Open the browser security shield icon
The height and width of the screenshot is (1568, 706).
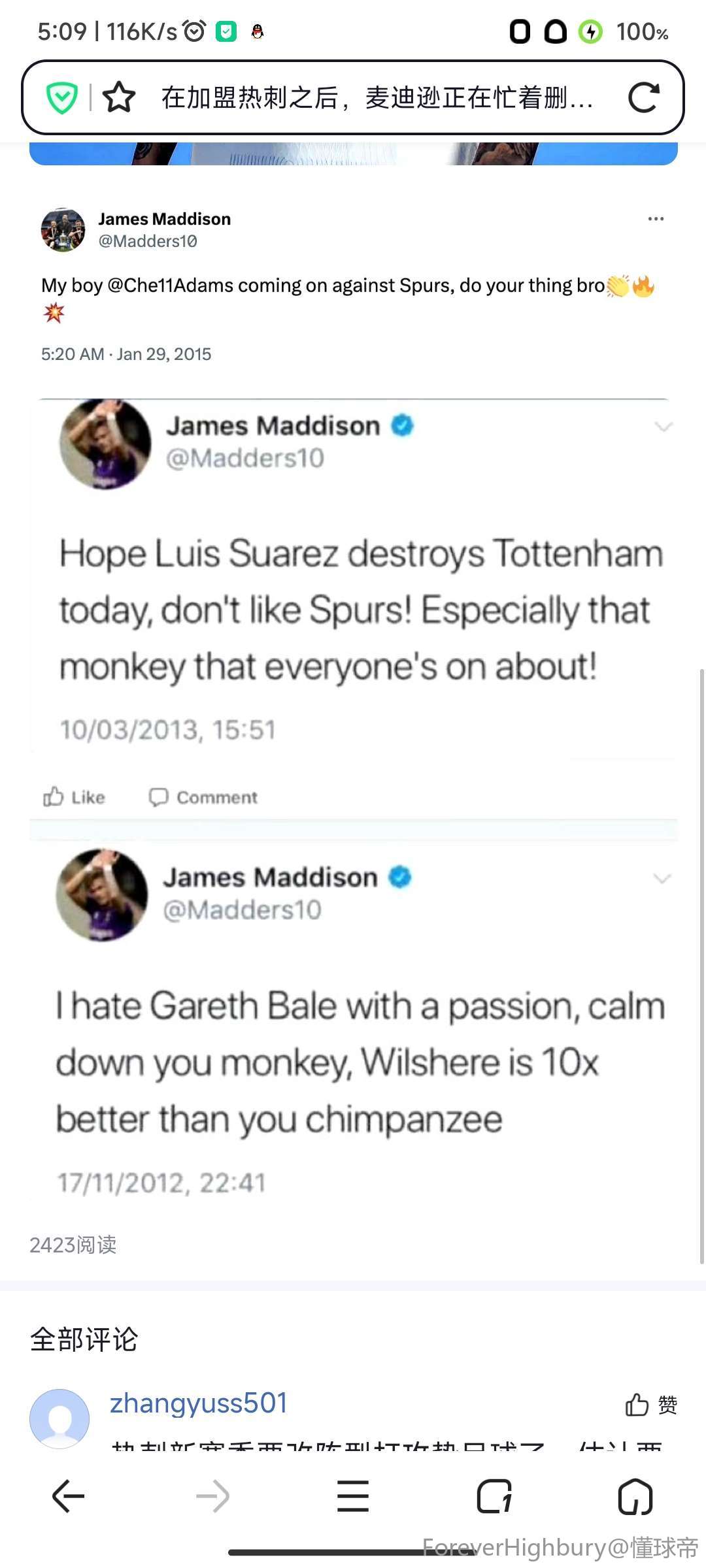tap(62, 98)
